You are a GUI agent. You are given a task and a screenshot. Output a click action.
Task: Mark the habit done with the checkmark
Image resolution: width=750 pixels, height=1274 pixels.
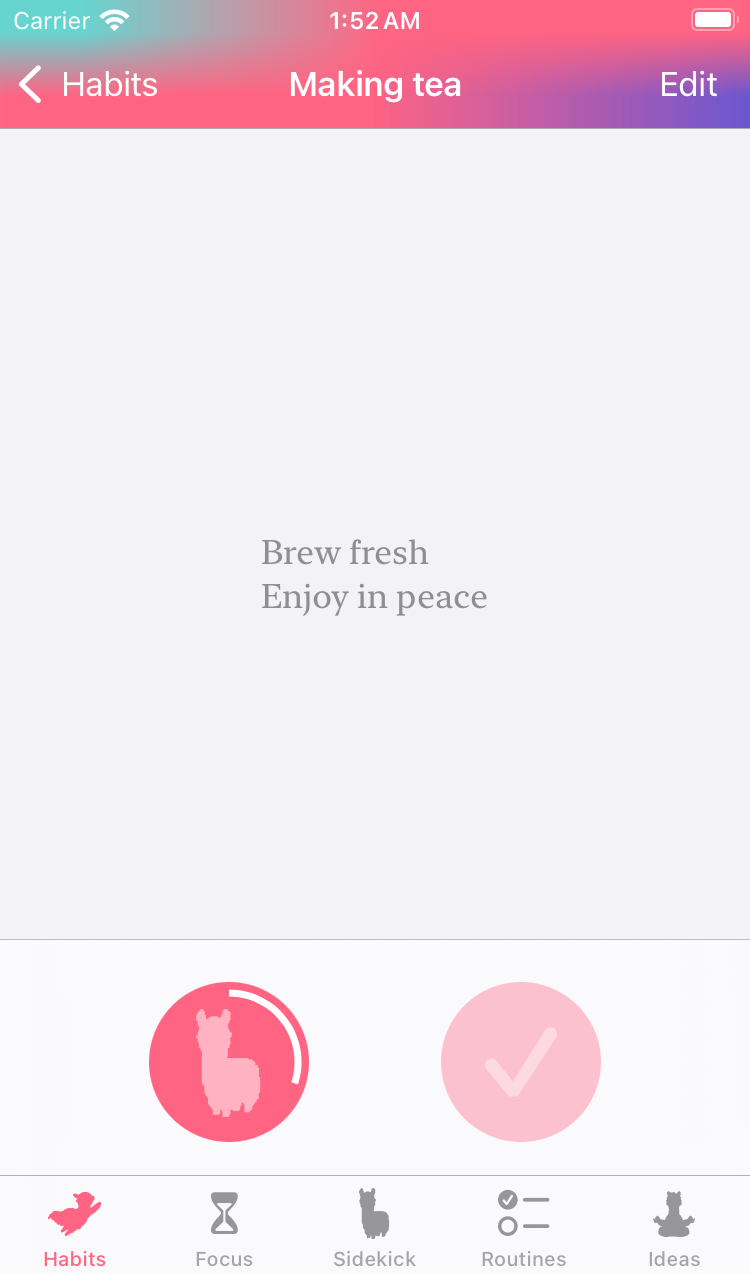520,1062
